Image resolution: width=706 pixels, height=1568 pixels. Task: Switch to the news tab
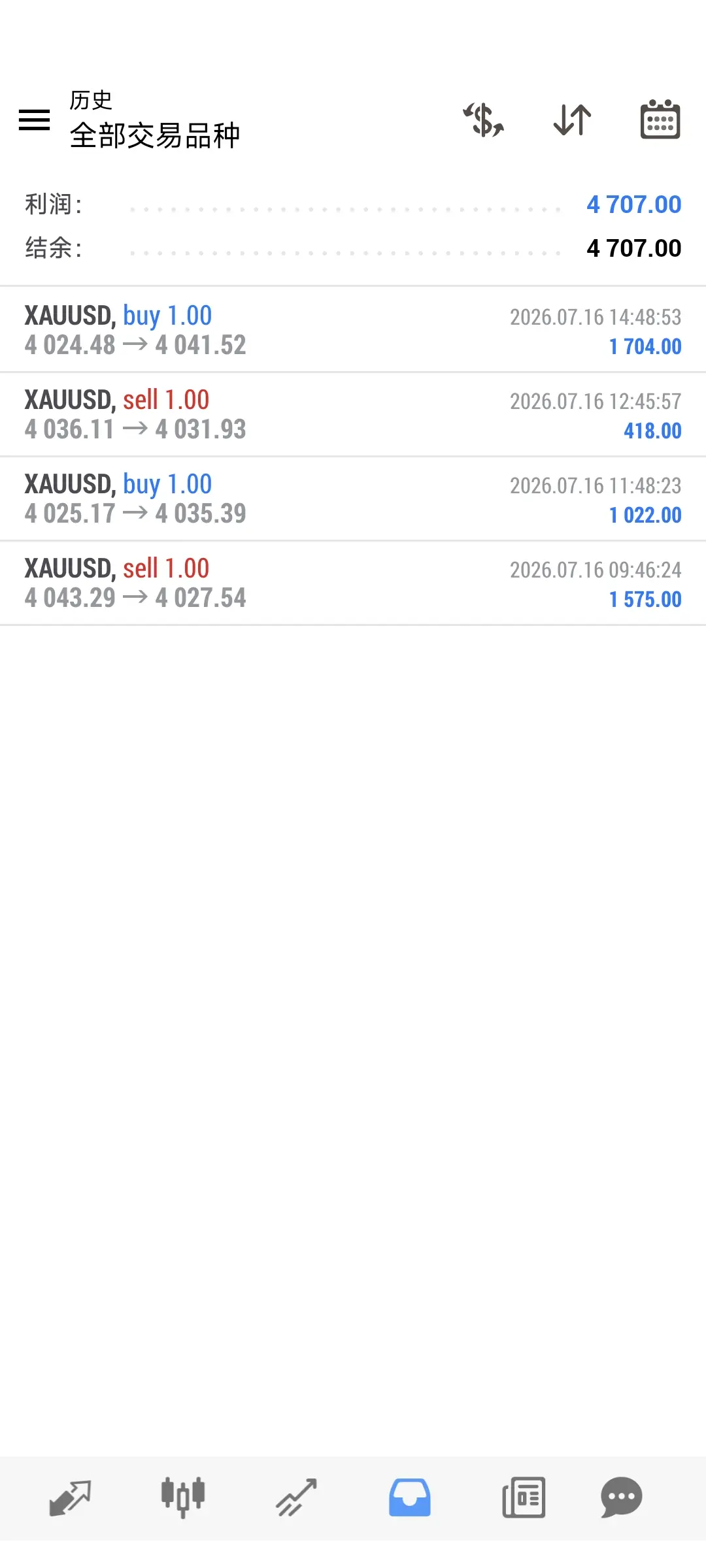[524, 1497]
